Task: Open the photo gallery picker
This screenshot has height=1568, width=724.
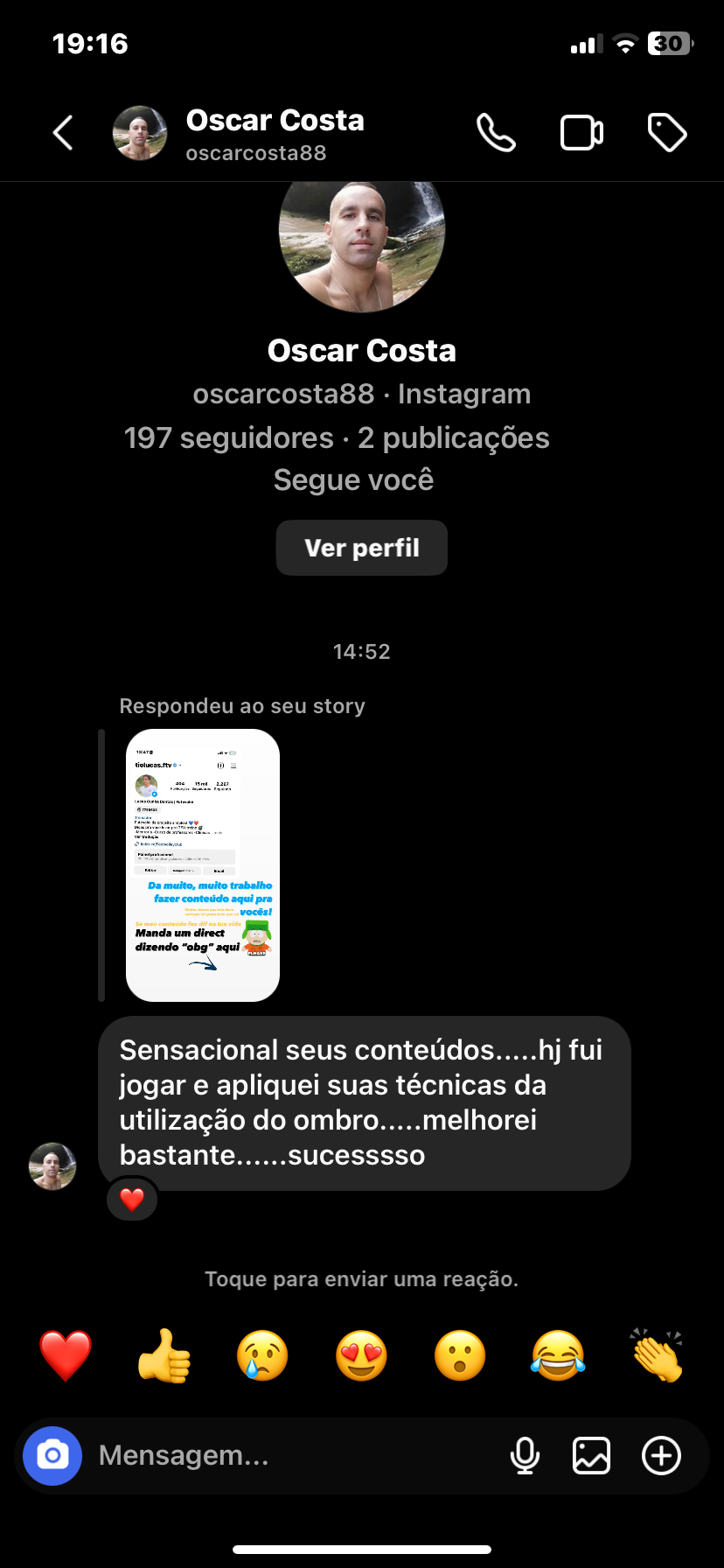Action: (x=591, y=1455)
